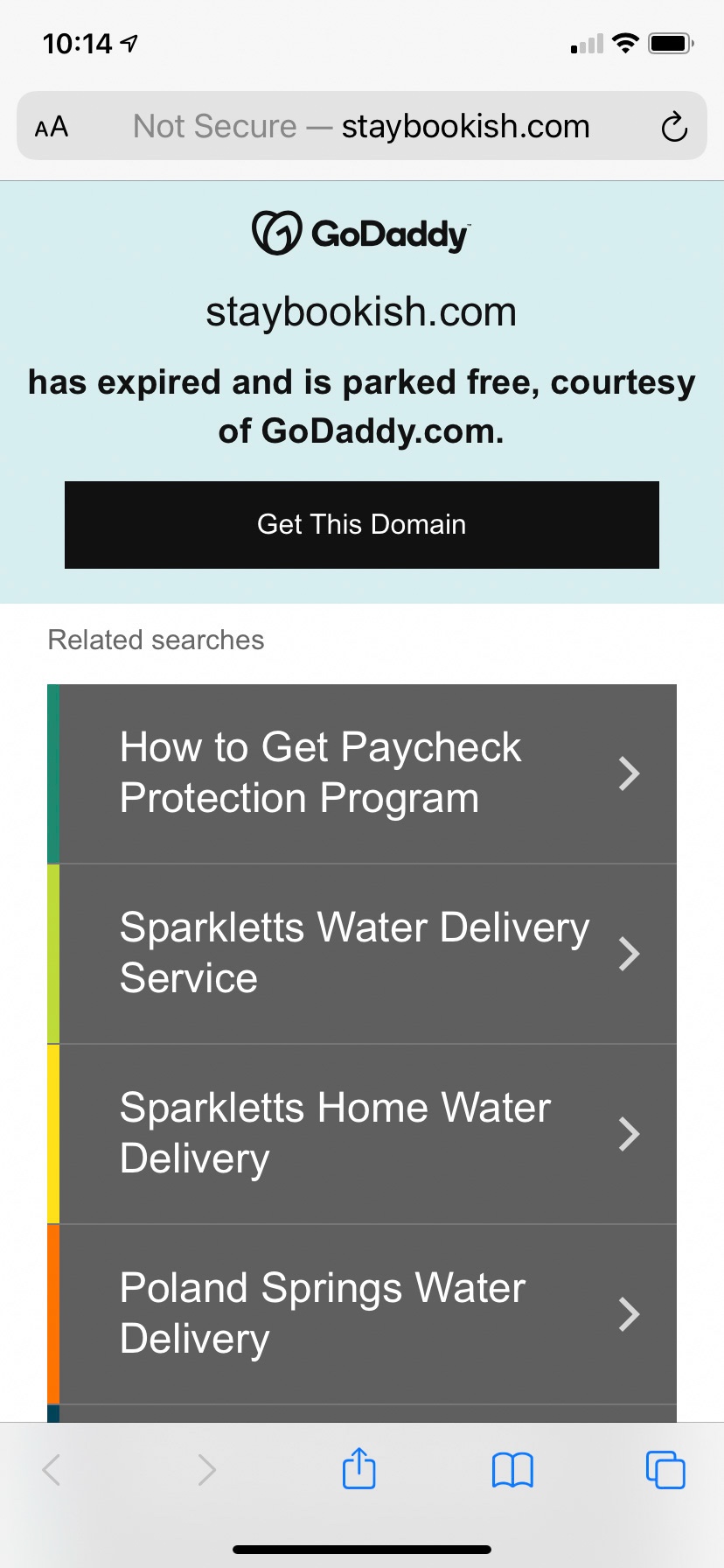Select Sparkletts Home Water Delivery result
This screenshot has height=1568, width=724.
point(362,1134)
